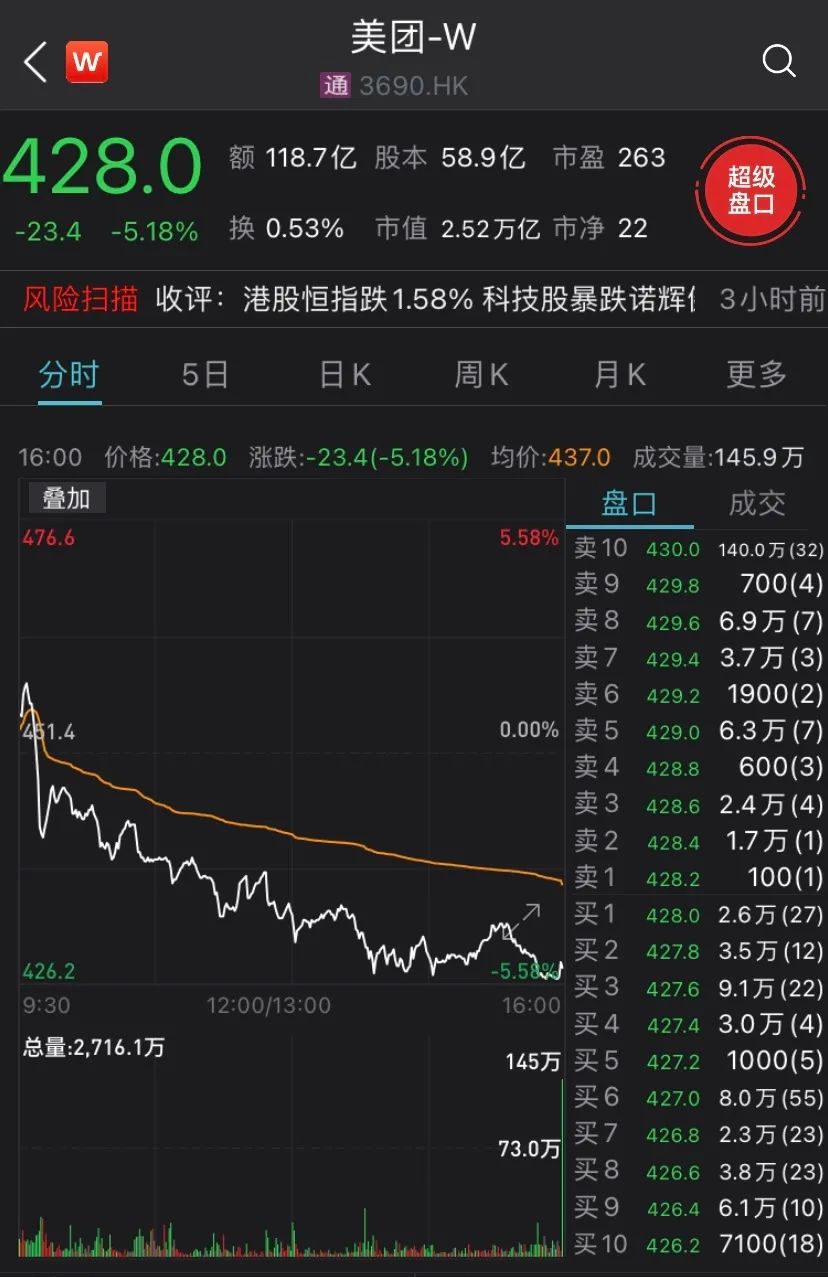The height and width of the screenshot is (1277, 828).
Task: Switch to the 日K chart tab
Action: pyautogui.click(x=345, y=375)
